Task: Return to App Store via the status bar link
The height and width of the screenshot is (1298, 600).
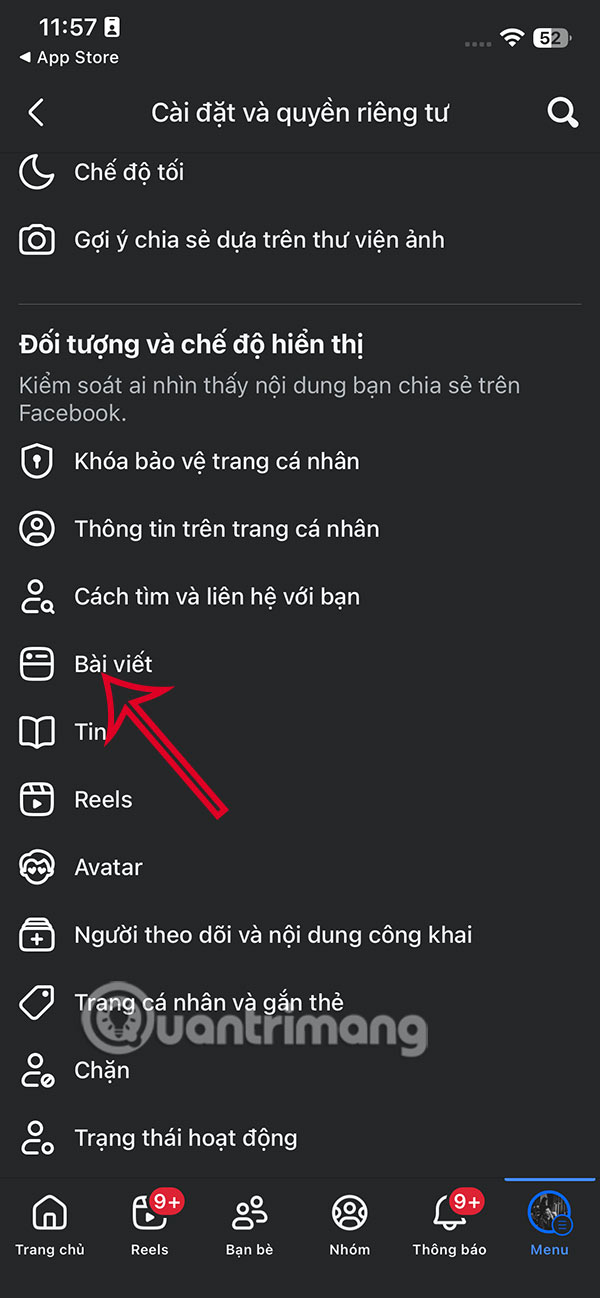Action: tap(69, 58)
